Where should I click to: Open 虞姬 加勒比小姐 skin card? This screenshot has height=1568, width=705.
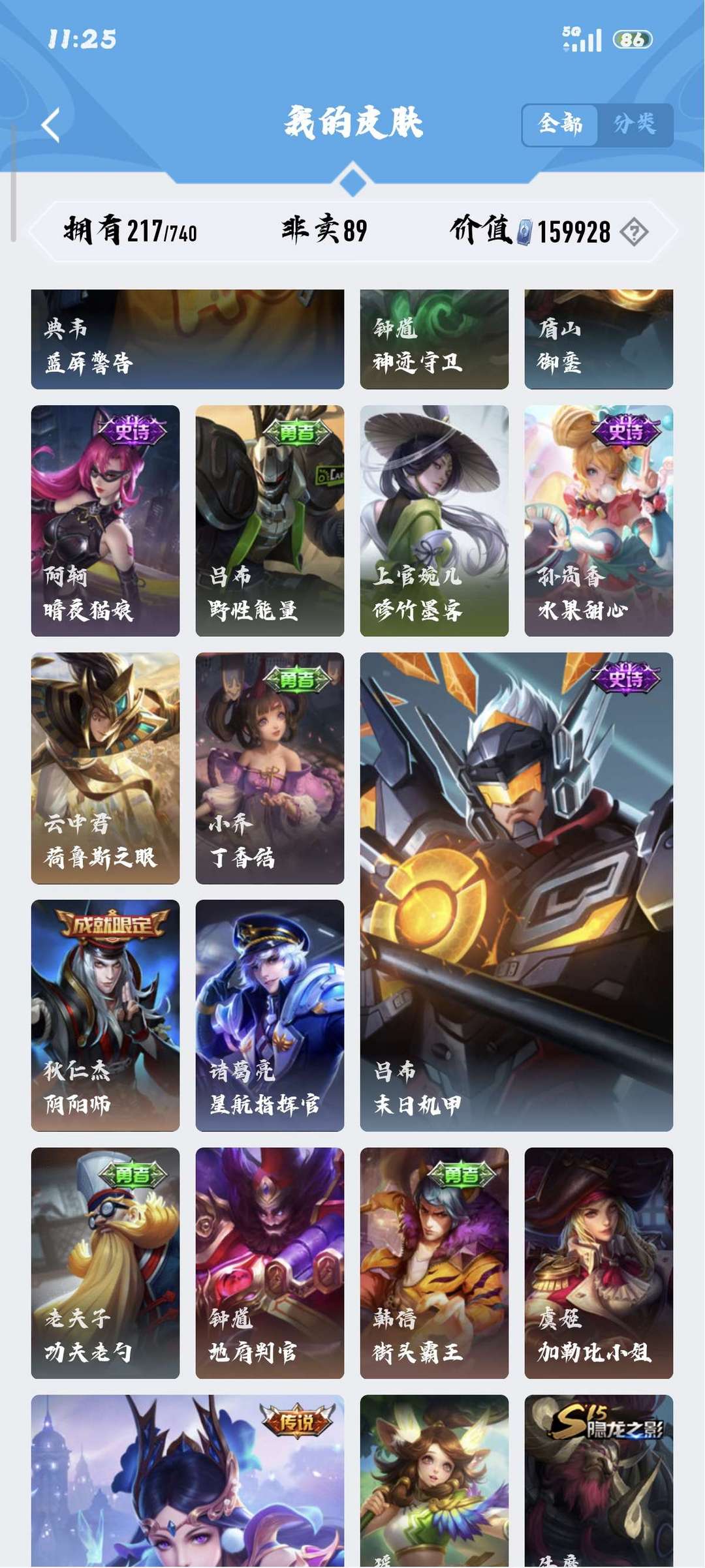tap(599, 1263)
